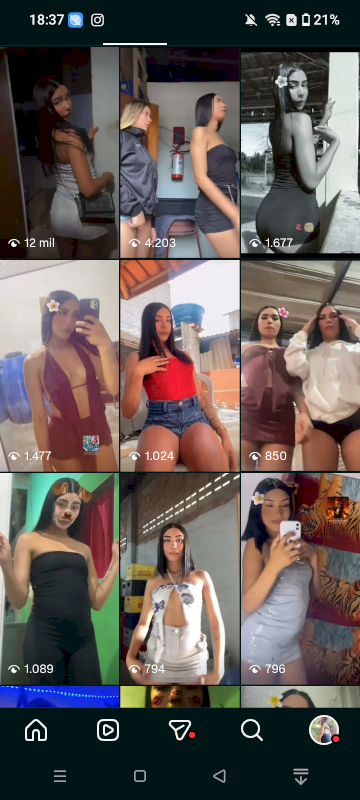Go back using the system back button
This screenshot has height=800, width=360.
pyautogui.click(x=220, y=776)
